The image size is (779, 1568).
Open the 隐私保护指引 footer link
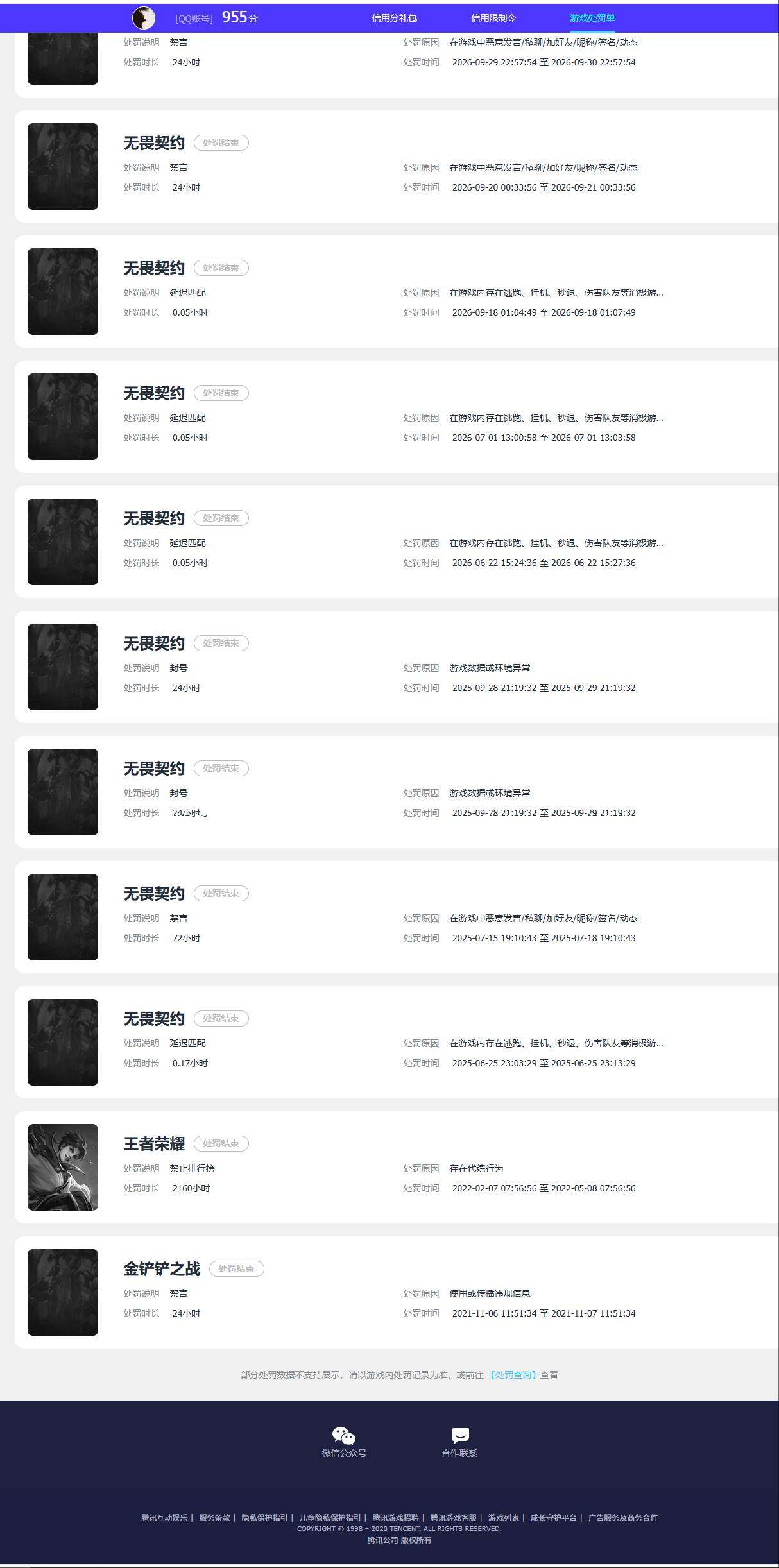point(264,1518)
